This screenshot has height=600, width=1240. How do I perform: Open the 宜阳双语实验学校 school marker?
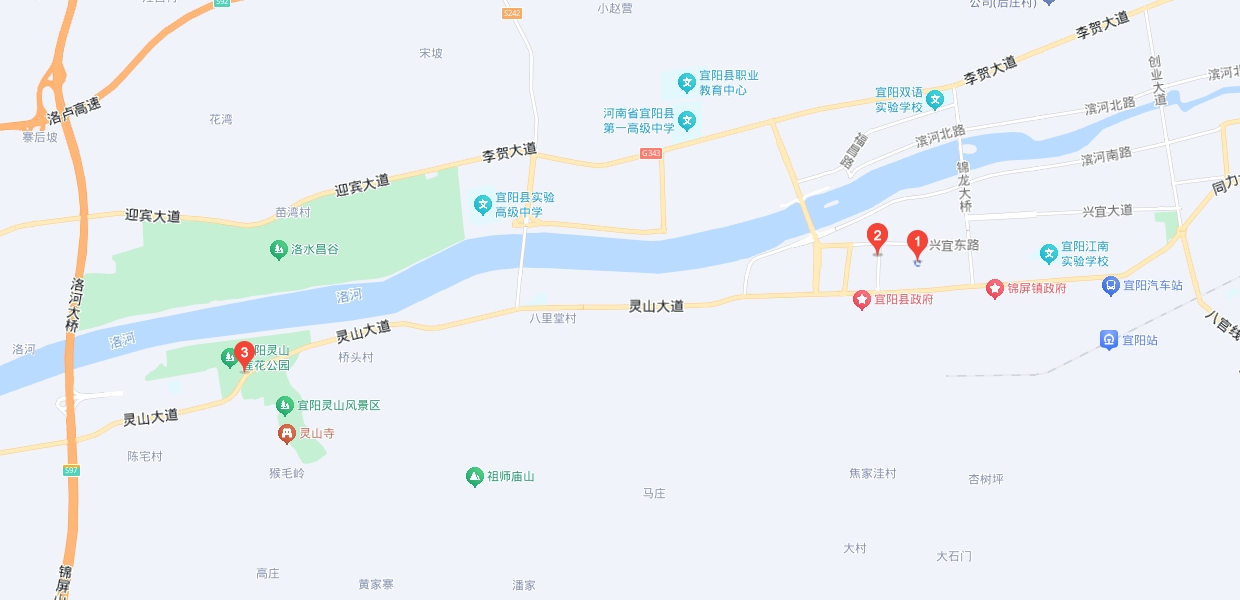(x=934, y=99)
